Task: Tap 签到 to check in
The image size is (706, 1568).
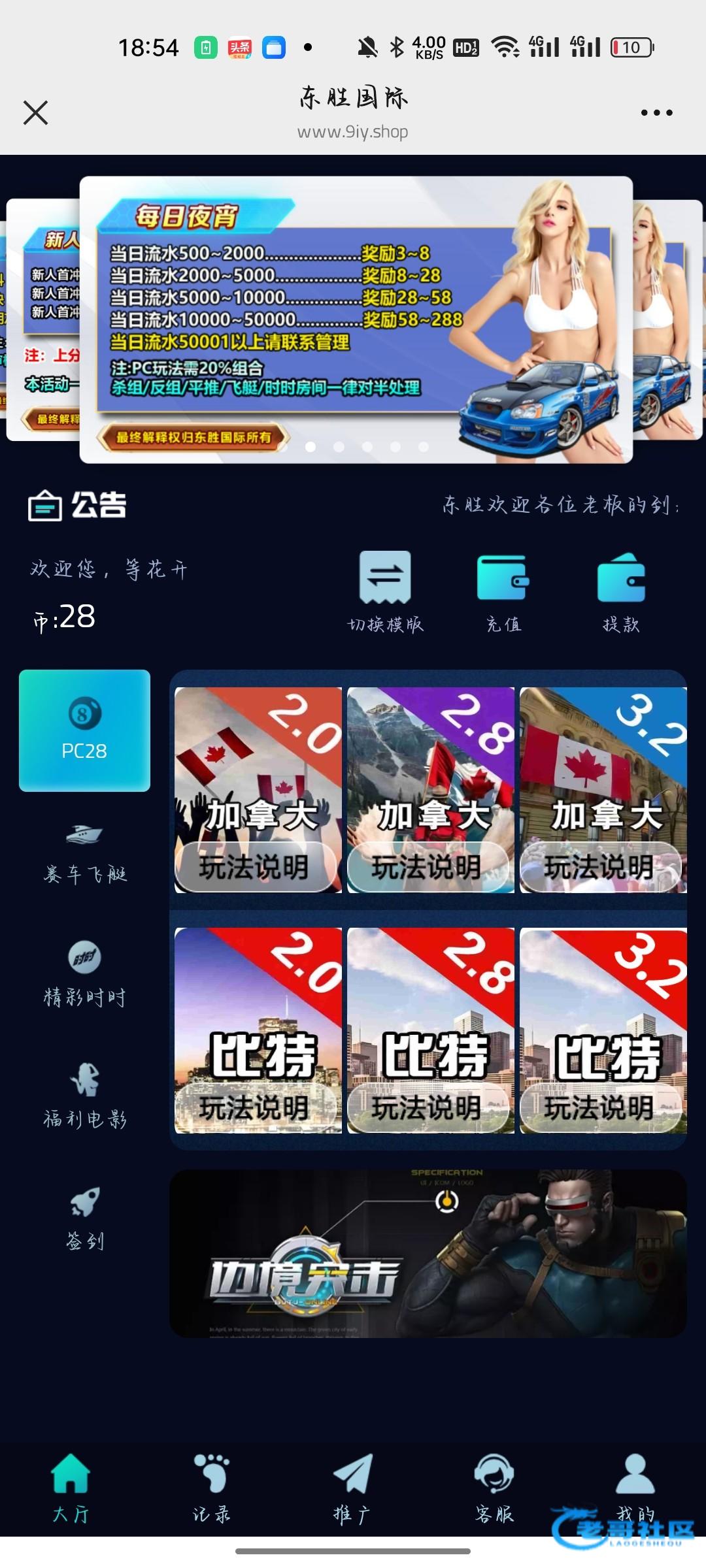Action: (x=84, y=1218)
